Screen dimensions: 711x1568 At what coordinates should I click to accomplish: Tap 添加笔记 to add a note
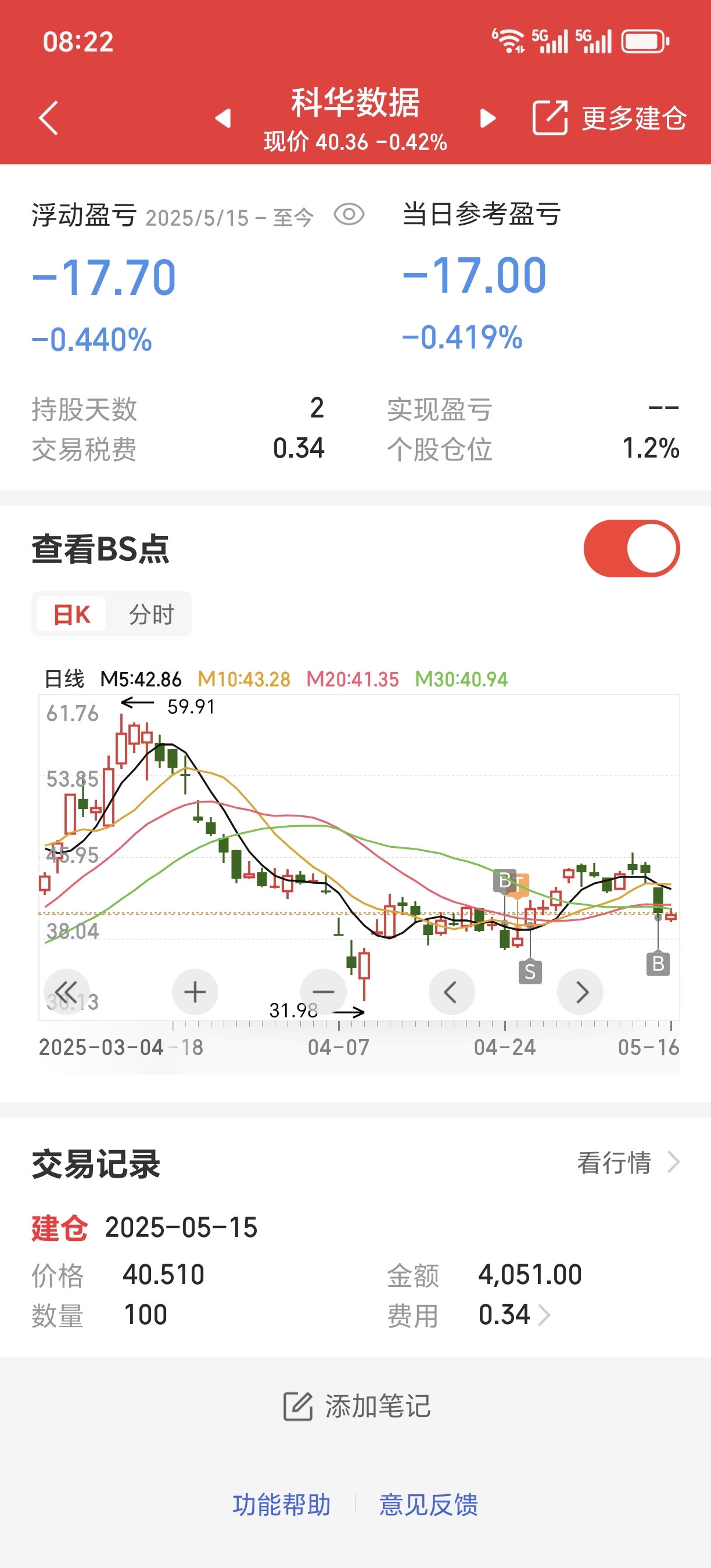pos(357,1405)
